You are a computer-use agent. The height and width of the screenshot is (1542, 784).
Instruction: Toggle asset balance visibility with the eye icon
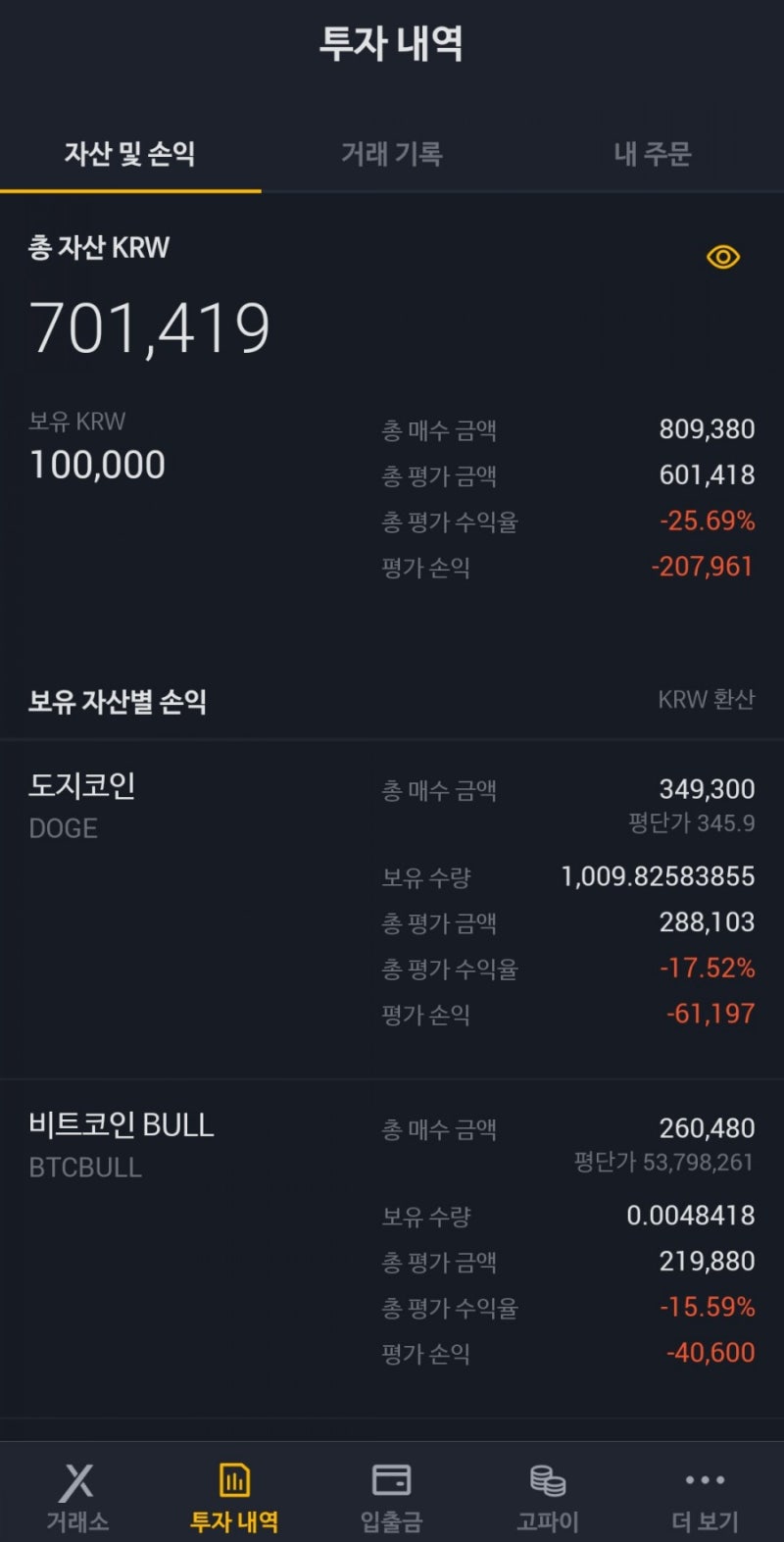coord(721,256)
